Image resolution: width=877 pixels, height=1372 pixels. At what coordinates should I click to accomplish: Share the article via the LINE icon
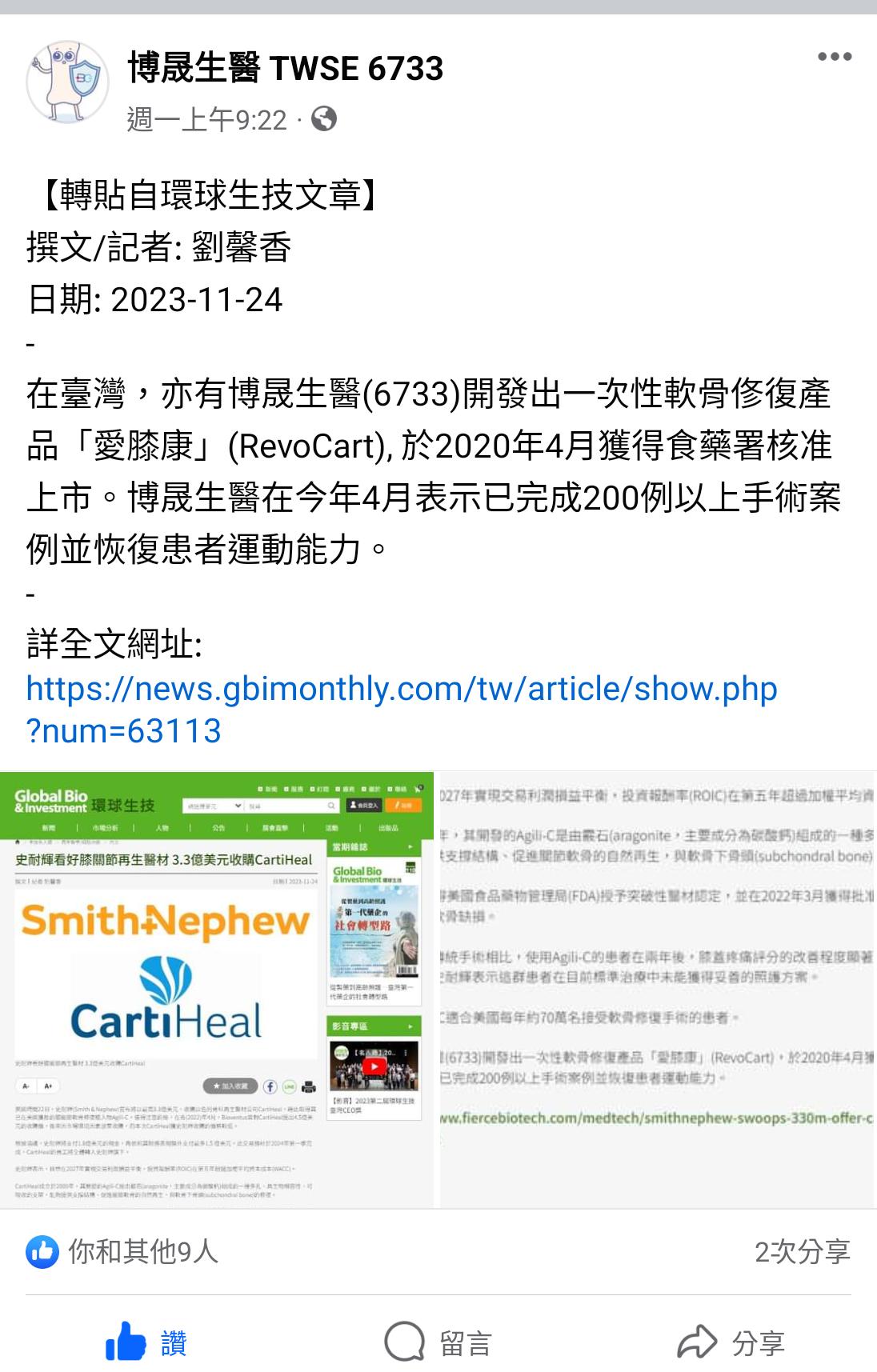click(x=290, y=1087)
